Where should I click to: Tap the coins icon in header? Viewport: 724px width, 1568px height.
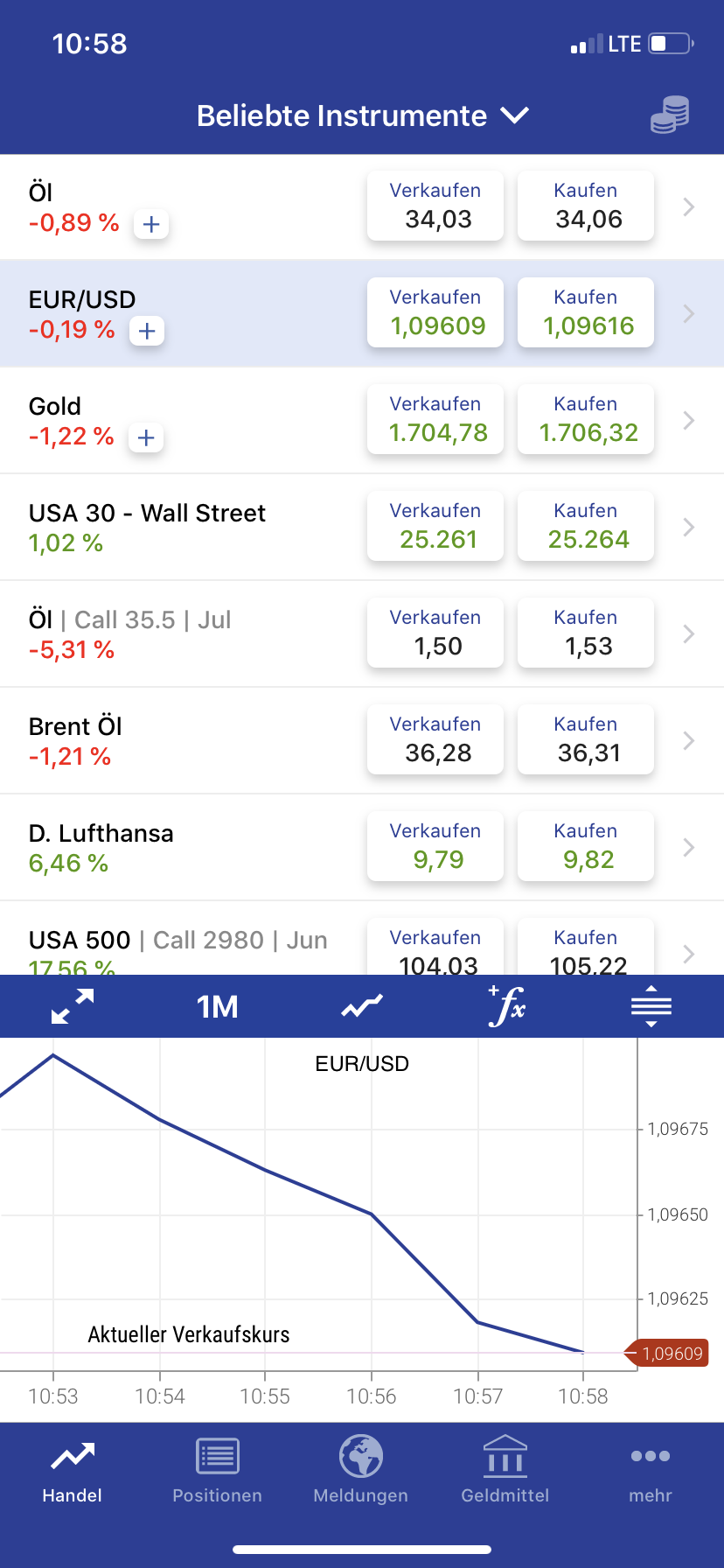(670, 115)
